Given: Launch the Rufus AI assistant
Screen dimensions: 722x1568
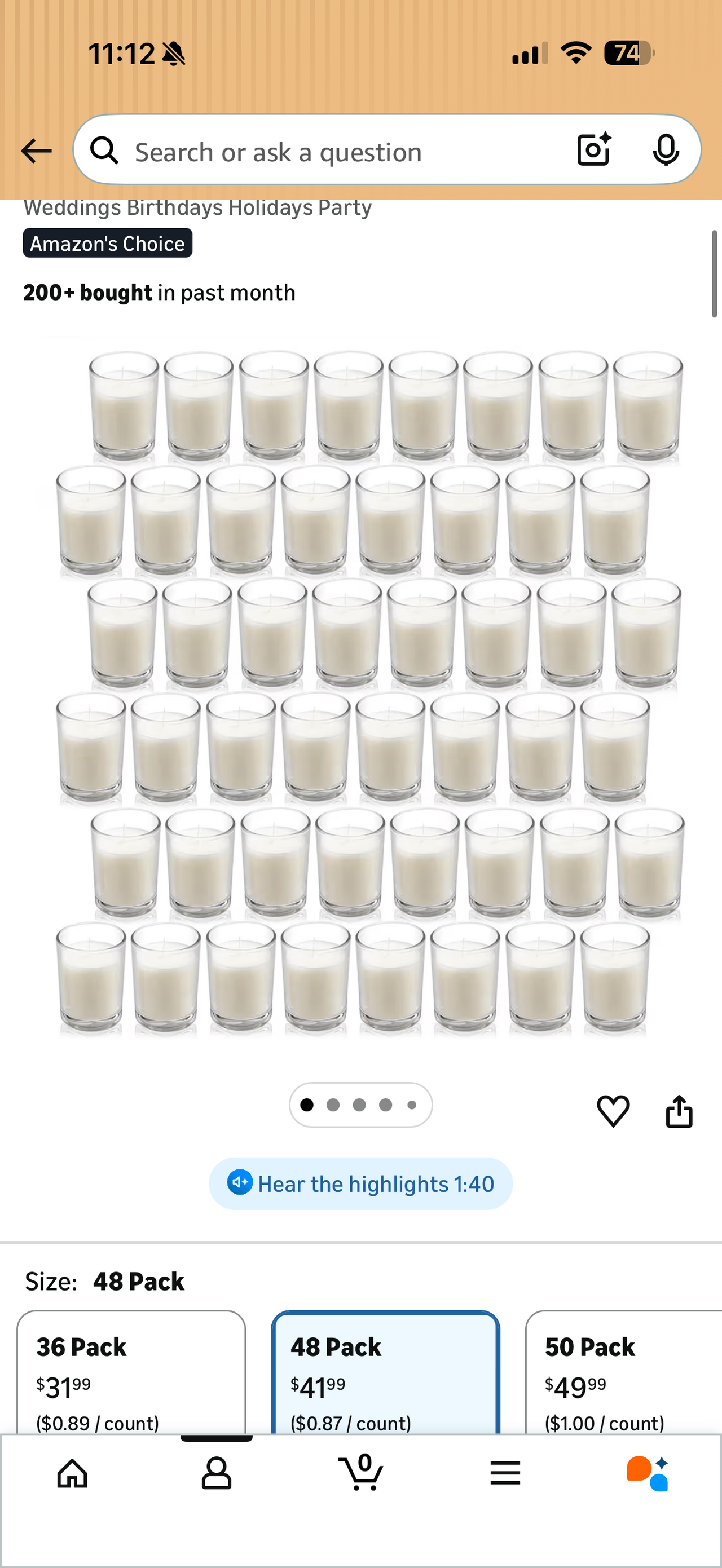Looking at the screenshot, I should click(648, 1474).
